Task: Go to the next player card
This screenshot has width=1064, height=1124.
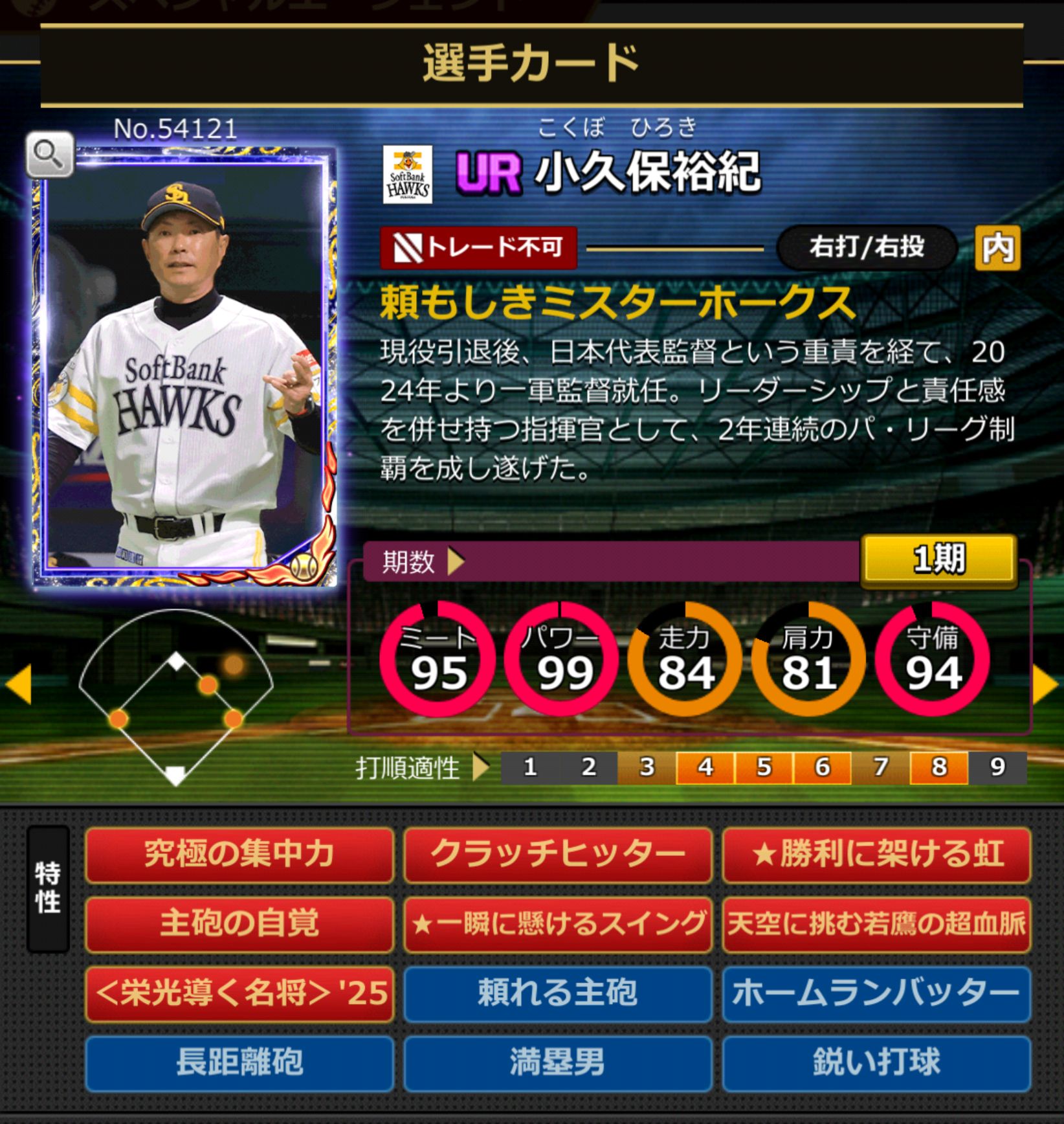Action: point(1045,684)
